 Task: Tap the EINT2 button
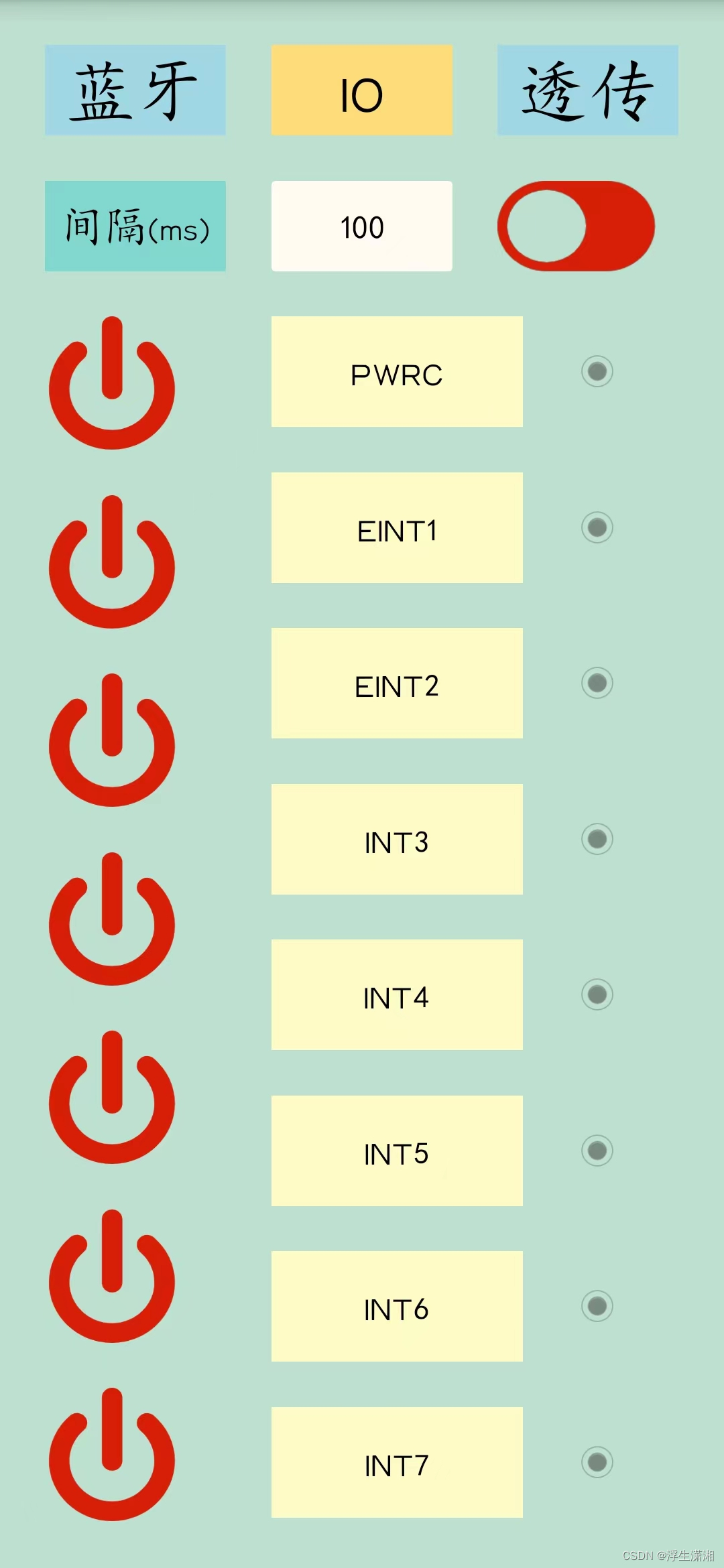pos(396,683)
